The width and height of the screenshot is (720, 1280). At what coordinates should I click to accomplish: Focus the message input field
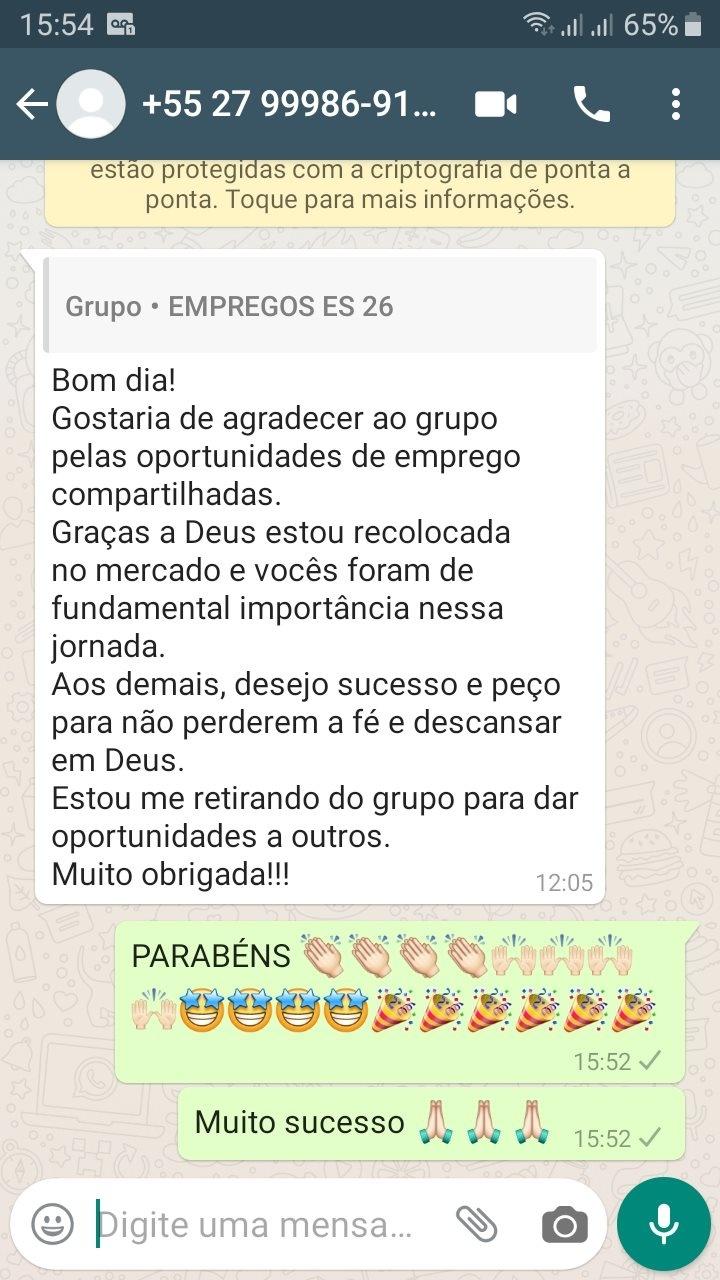[260, 1224]
